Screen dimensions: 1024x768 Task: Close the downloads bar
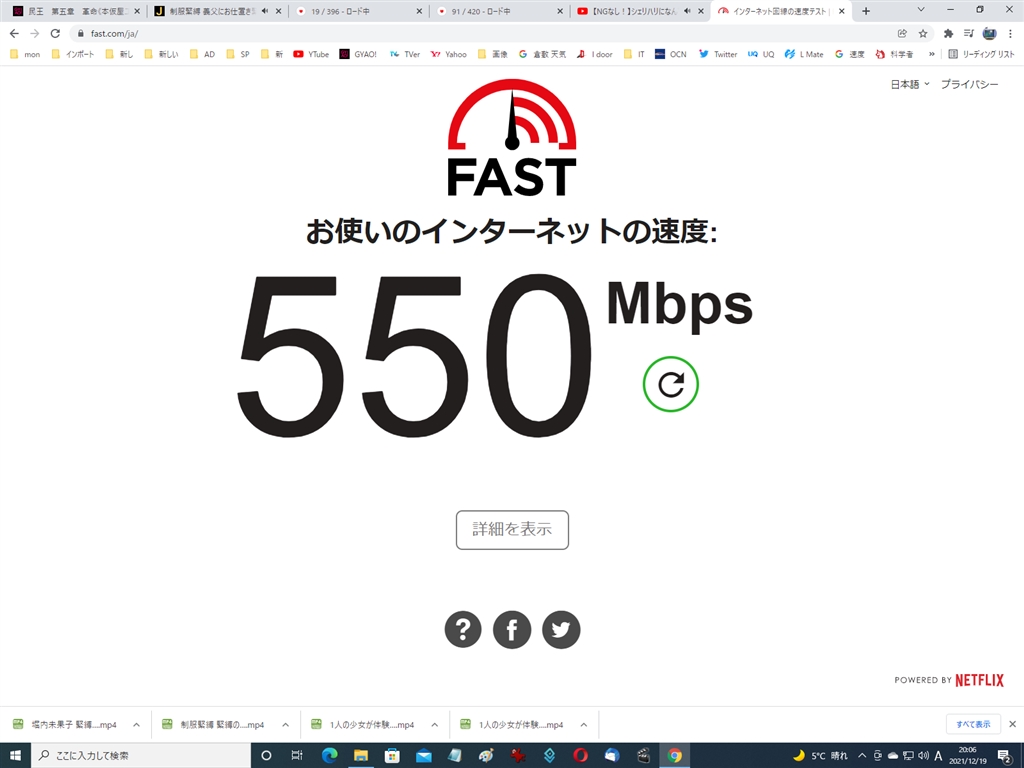pos(1011,724)
